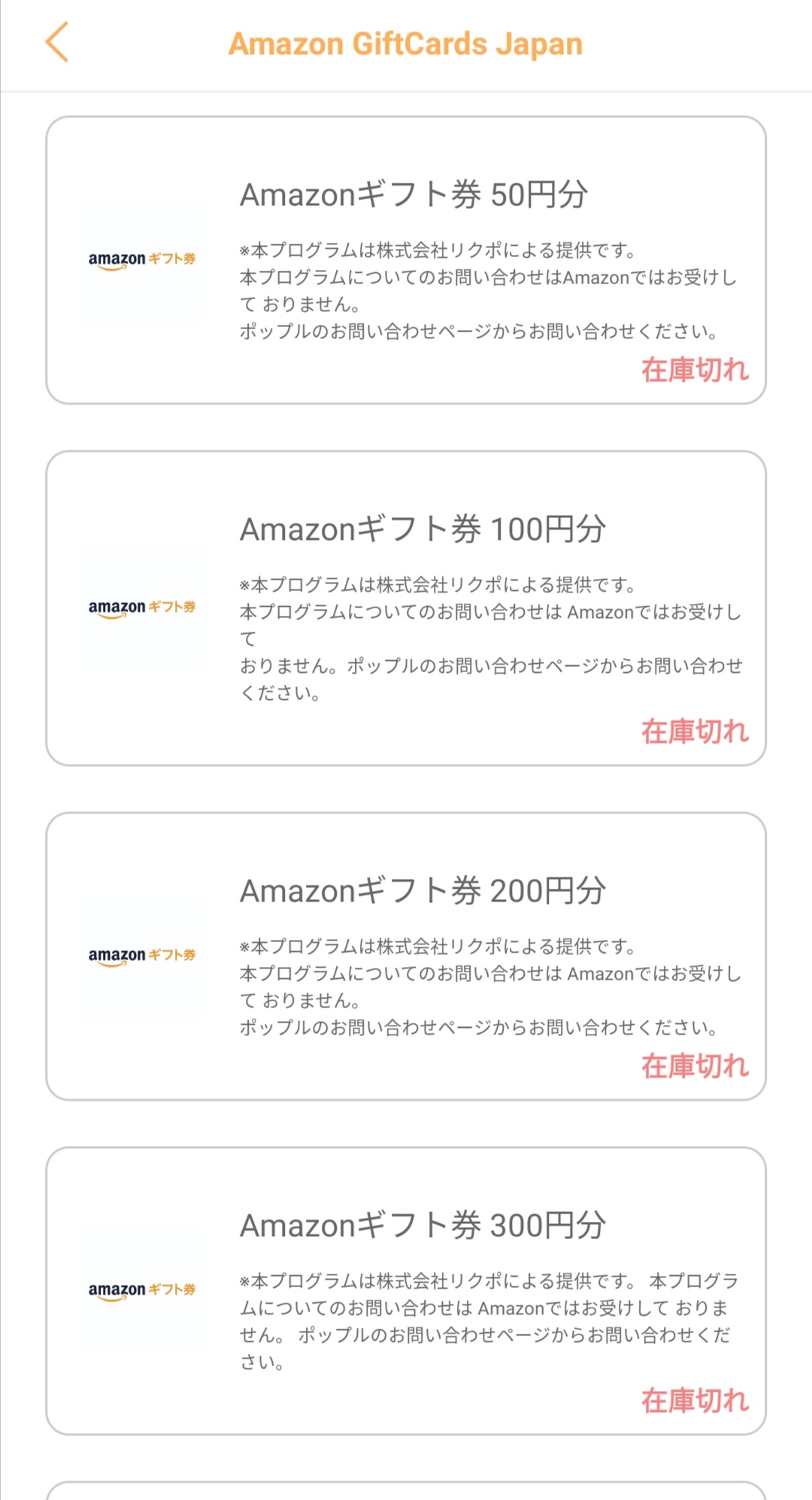812x1500 pixels.
Task: Select the Amazonギフト券 100円分 card
Action: (x=406, y=608)
